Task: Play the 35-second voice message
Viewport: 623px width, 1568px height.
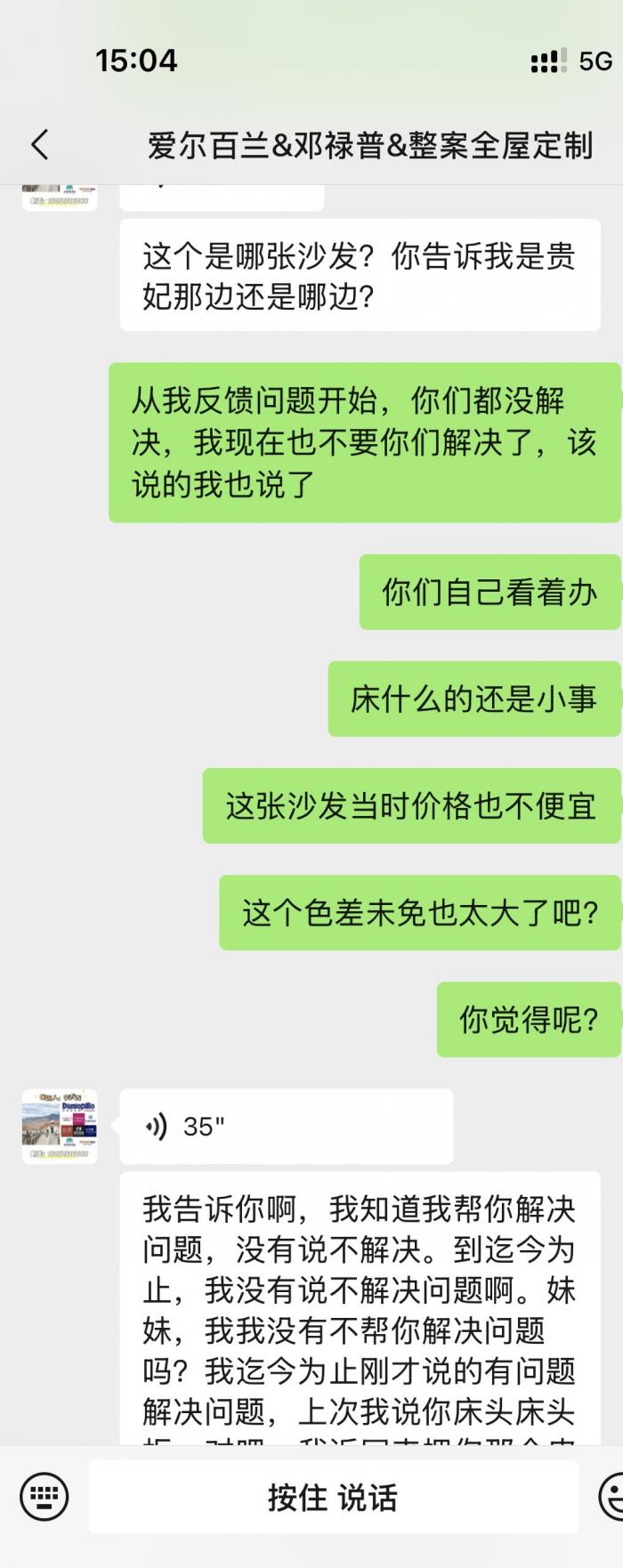Action: (285, 1127)
